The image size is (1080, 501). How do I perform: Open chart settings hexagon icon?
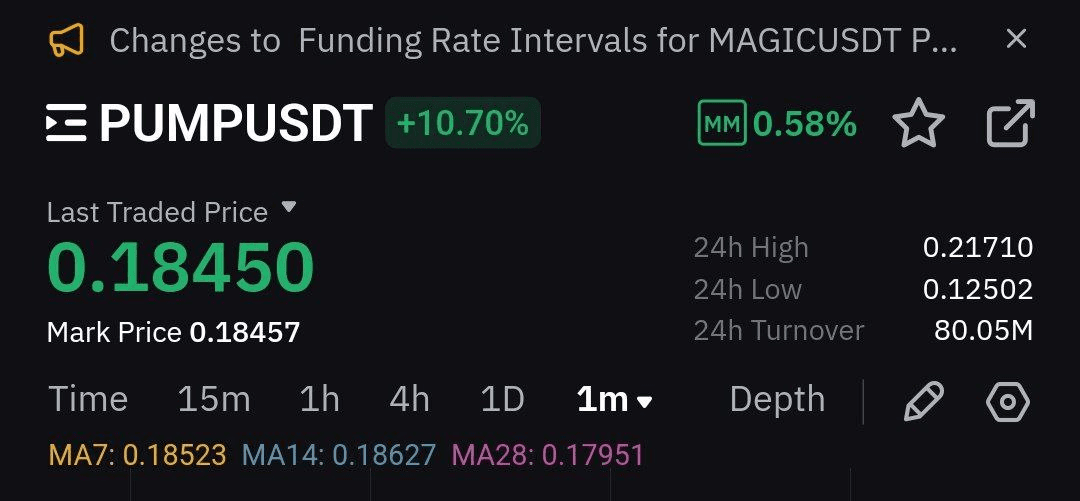tap(1007, 401)
